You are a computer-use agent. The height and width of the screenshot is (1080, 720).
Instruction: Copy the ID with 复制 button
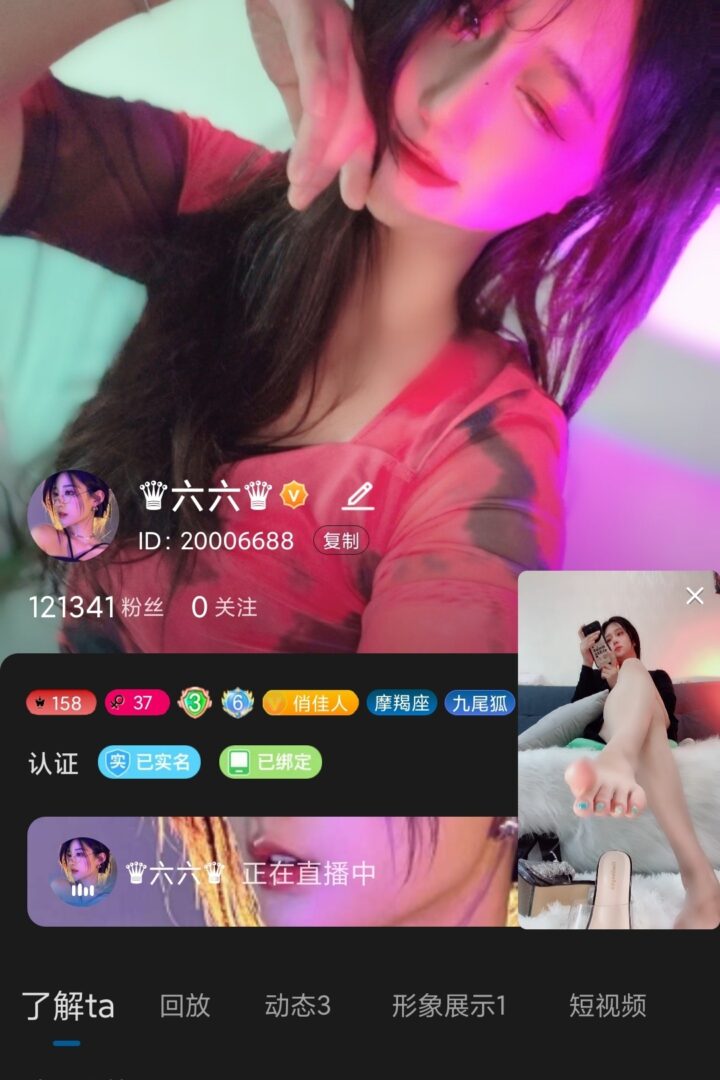point(341,541)
